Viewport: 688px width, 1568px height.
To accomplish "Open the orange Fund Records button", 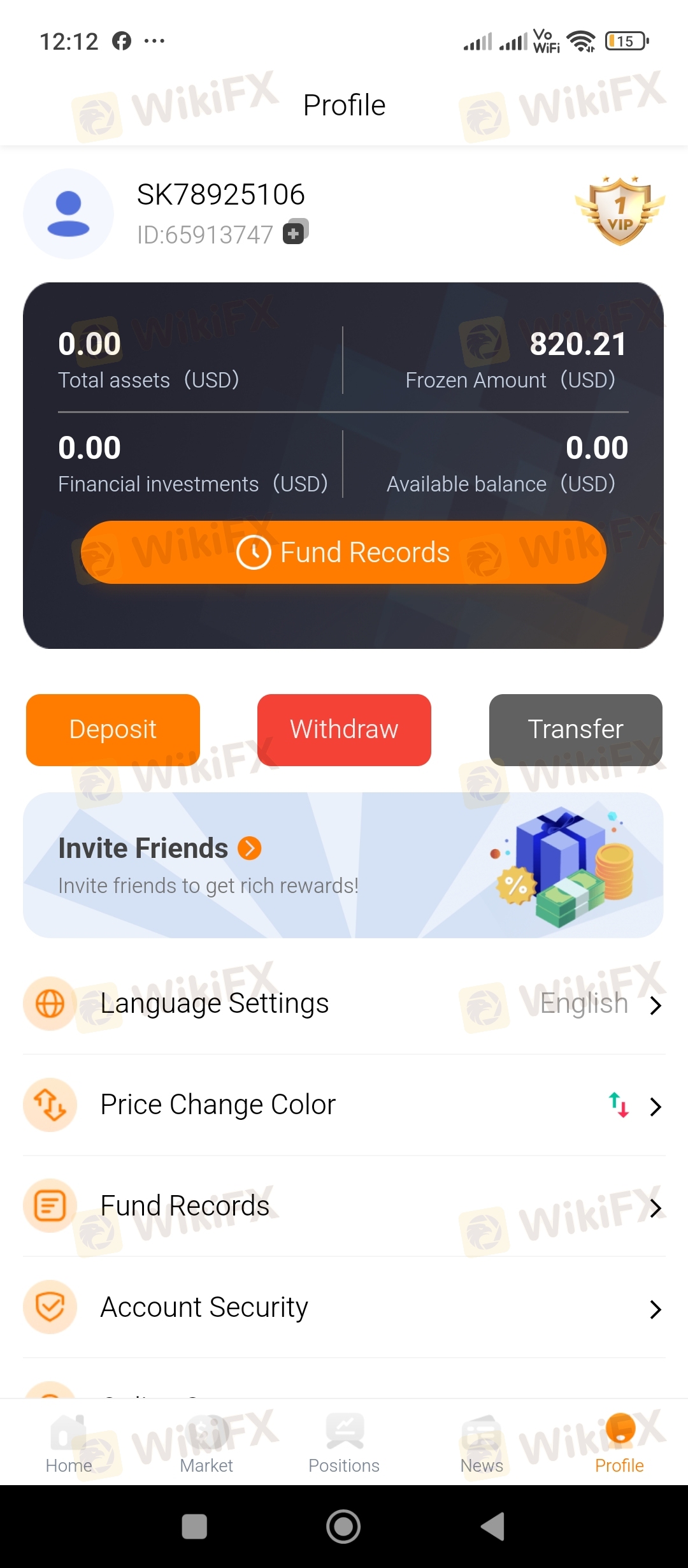I will [x=343, y=552].
